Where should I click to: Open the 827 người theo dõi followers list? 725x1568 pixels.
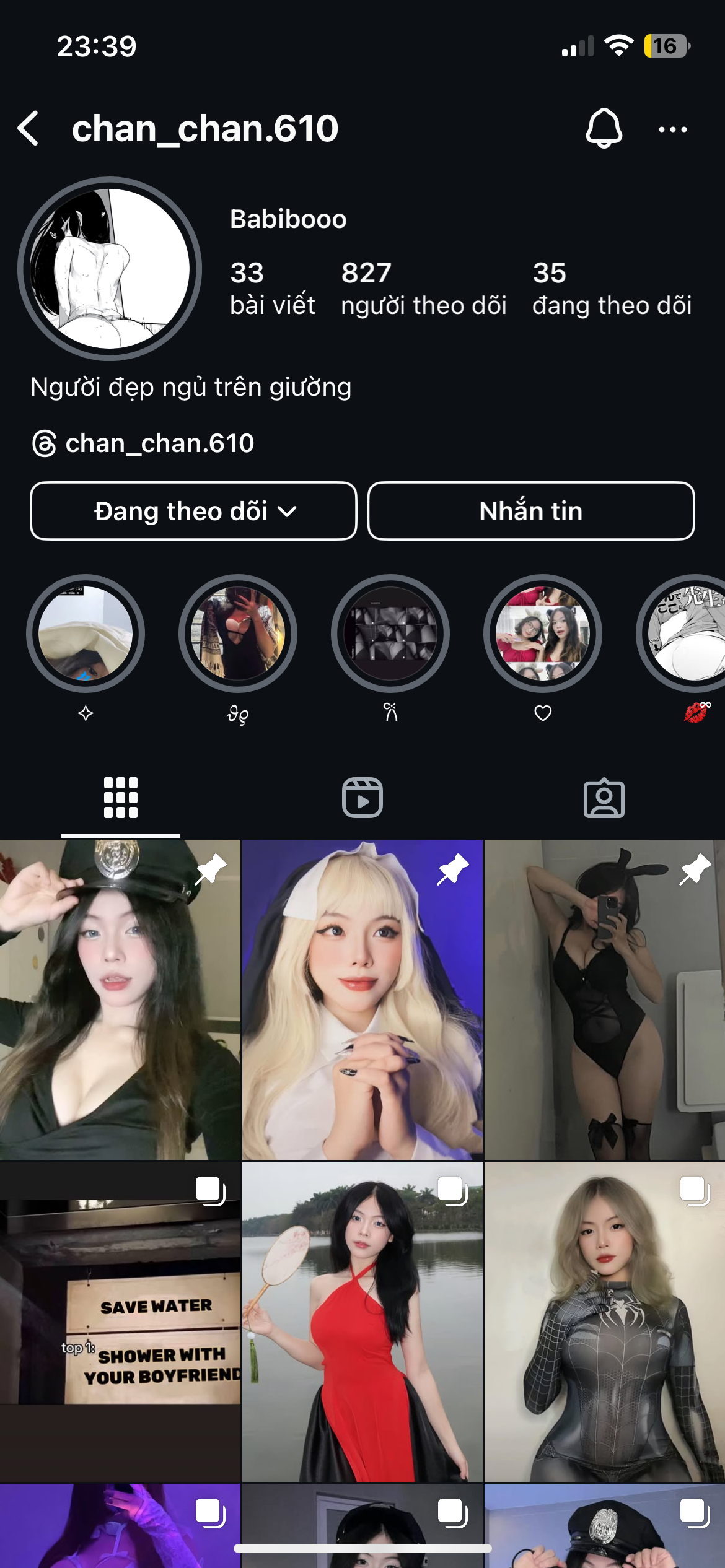tap(423, 289)
